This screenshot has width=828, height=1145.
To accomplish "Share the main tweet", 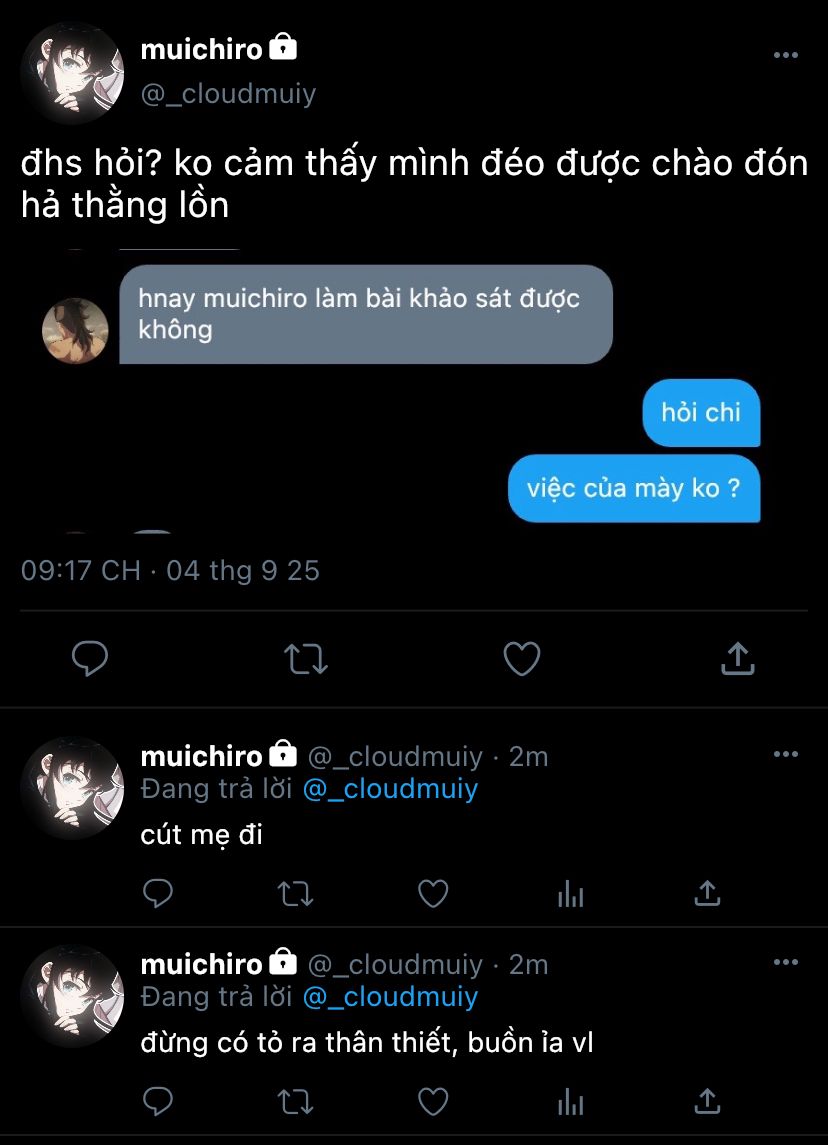I will point(736,659).
